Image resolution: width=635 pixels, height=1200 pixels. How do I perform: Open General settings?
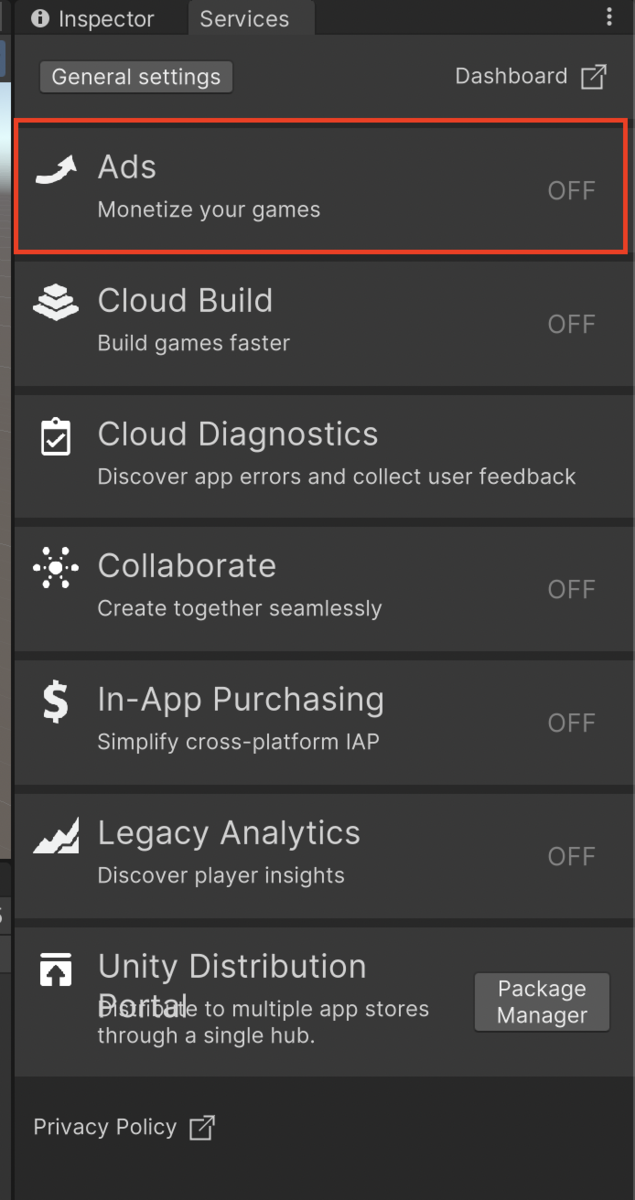(136, 77)
